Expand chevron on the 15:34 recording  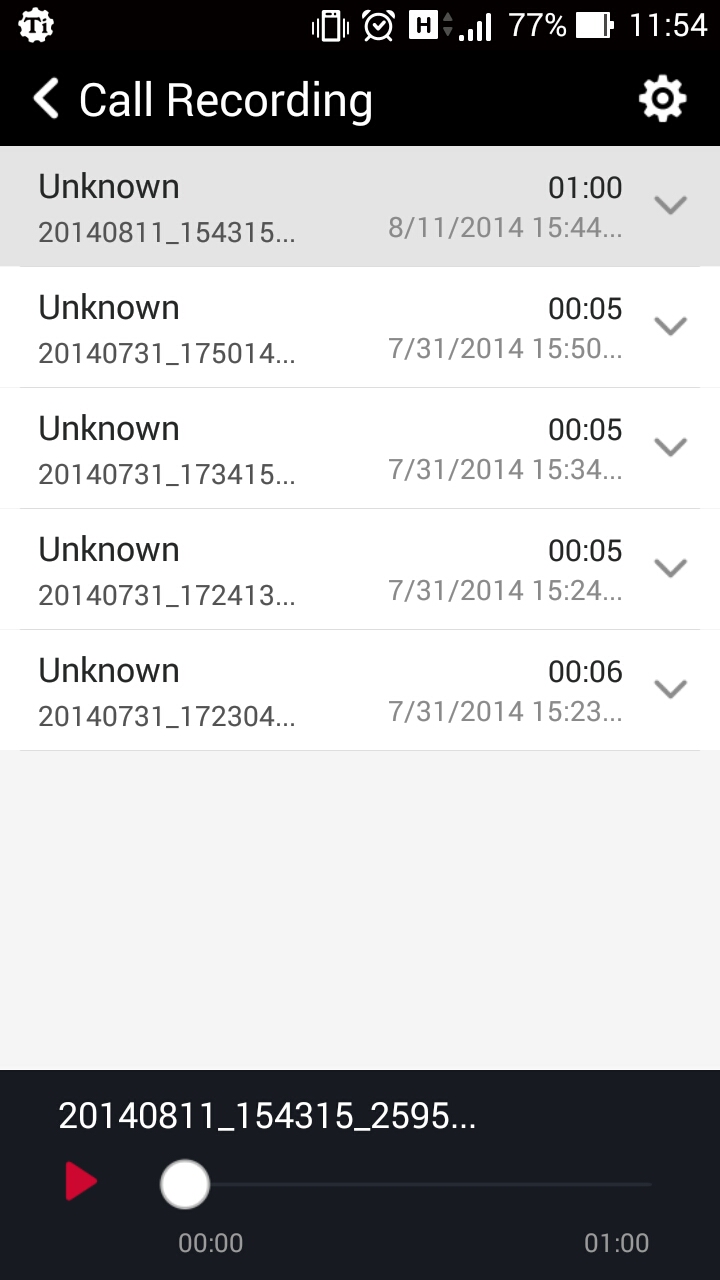[670, 447]
